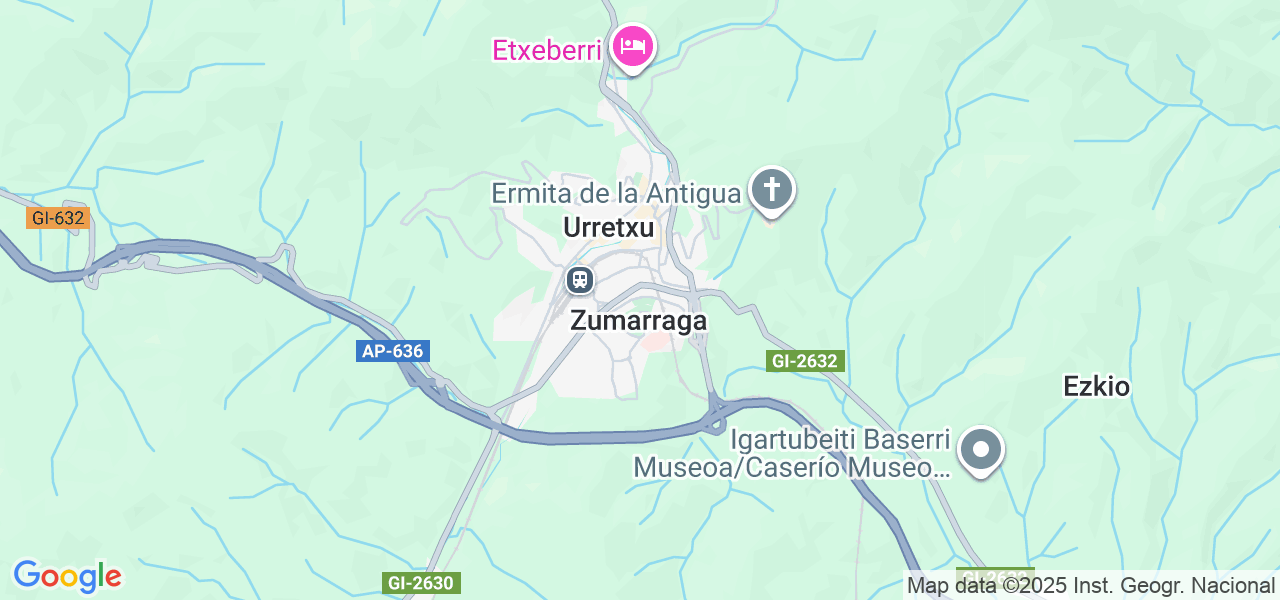The width and height of the screenshot is (1280, 600).
Task: Select the Ermita de la Antigua marker
Action: [x=772, y=189]
